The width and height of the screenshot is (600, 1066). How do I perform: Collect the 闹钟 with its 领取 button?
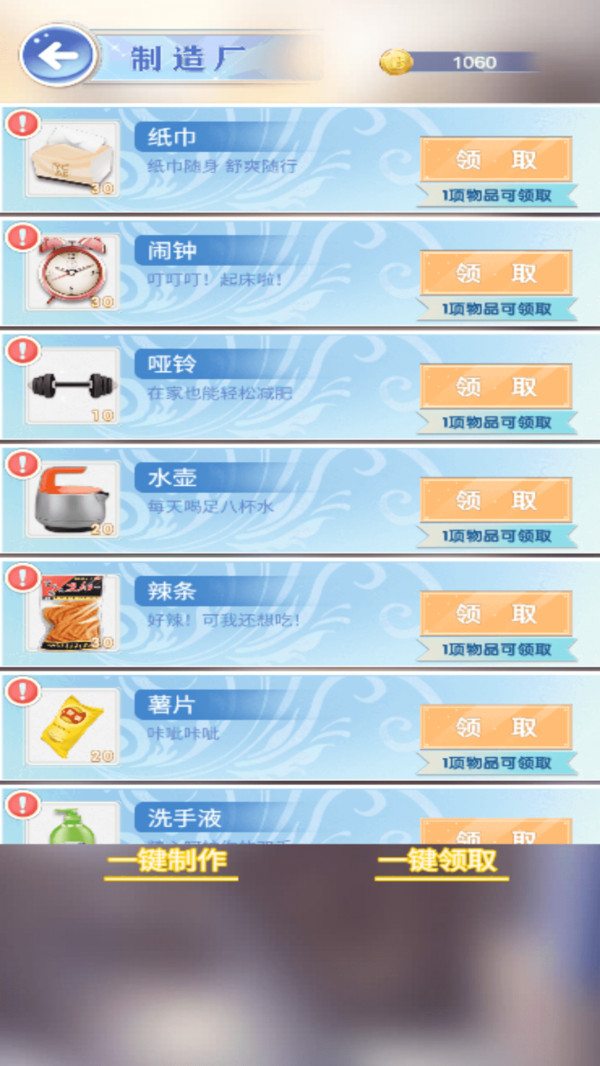[495, 273]
